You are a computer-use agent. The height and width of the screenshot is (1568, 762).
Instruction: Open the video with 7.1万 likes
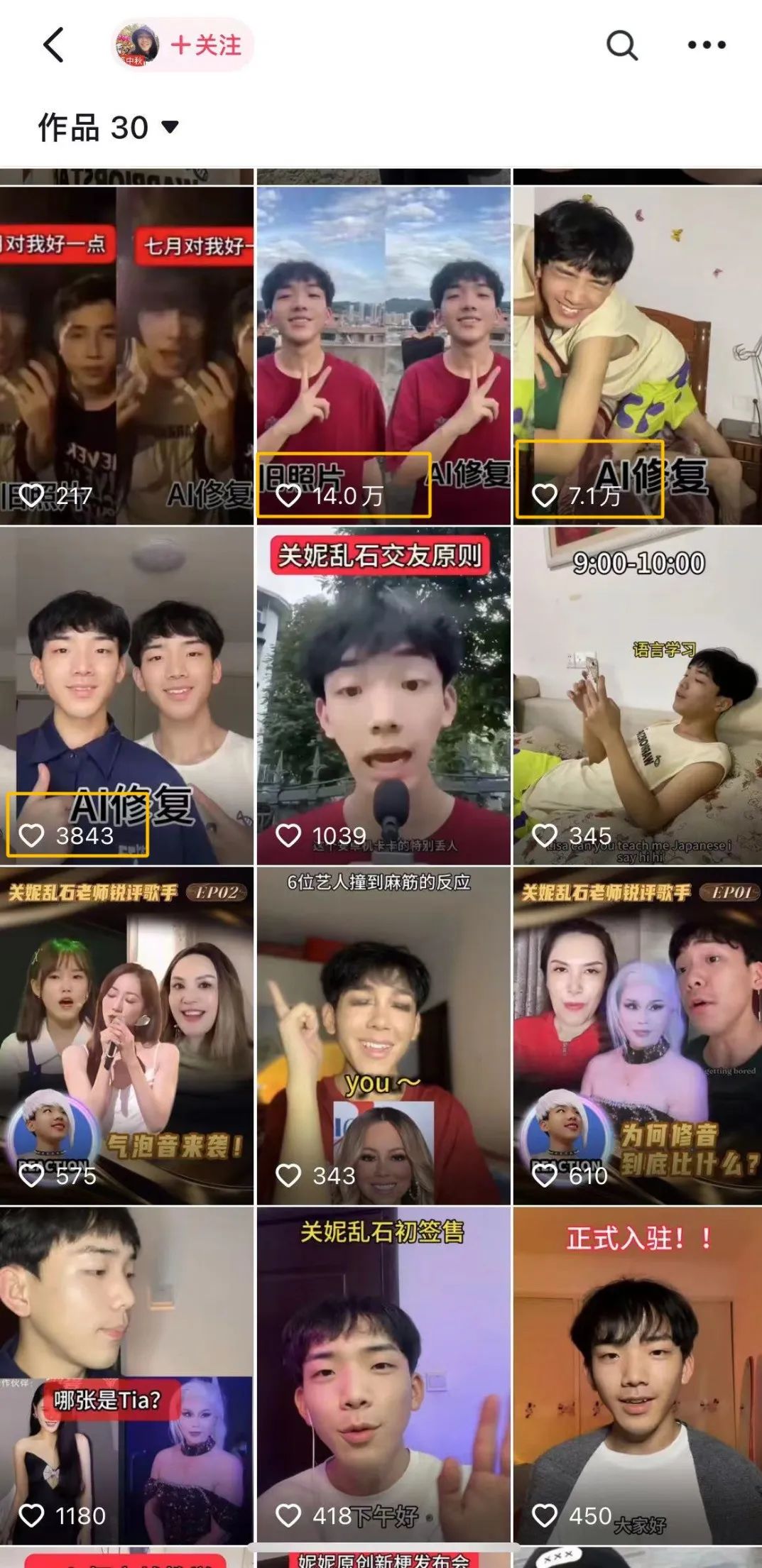tap(637, 355)
